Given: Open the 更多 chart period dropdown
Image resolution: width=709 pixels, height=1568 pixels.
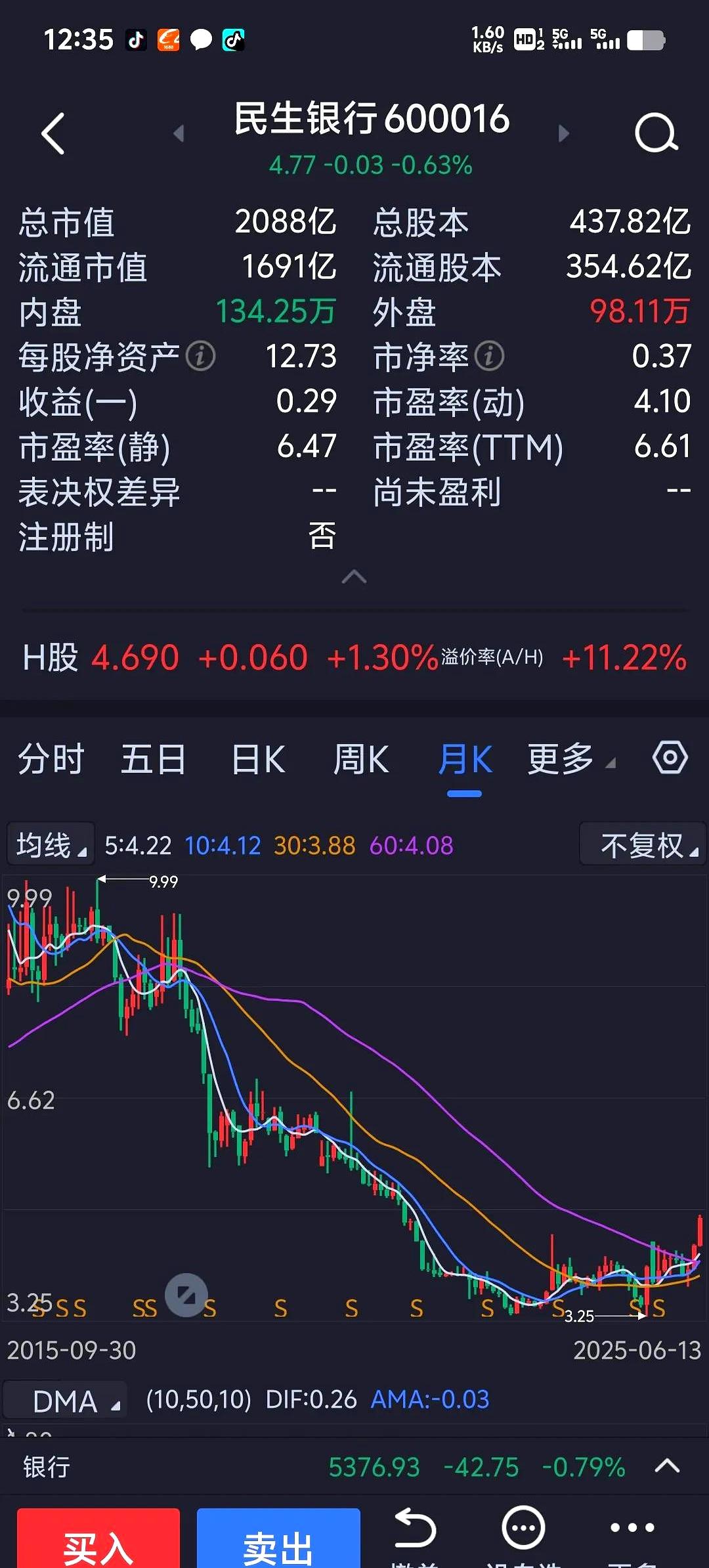Looking at the screenshot, I should pos(570,760).
